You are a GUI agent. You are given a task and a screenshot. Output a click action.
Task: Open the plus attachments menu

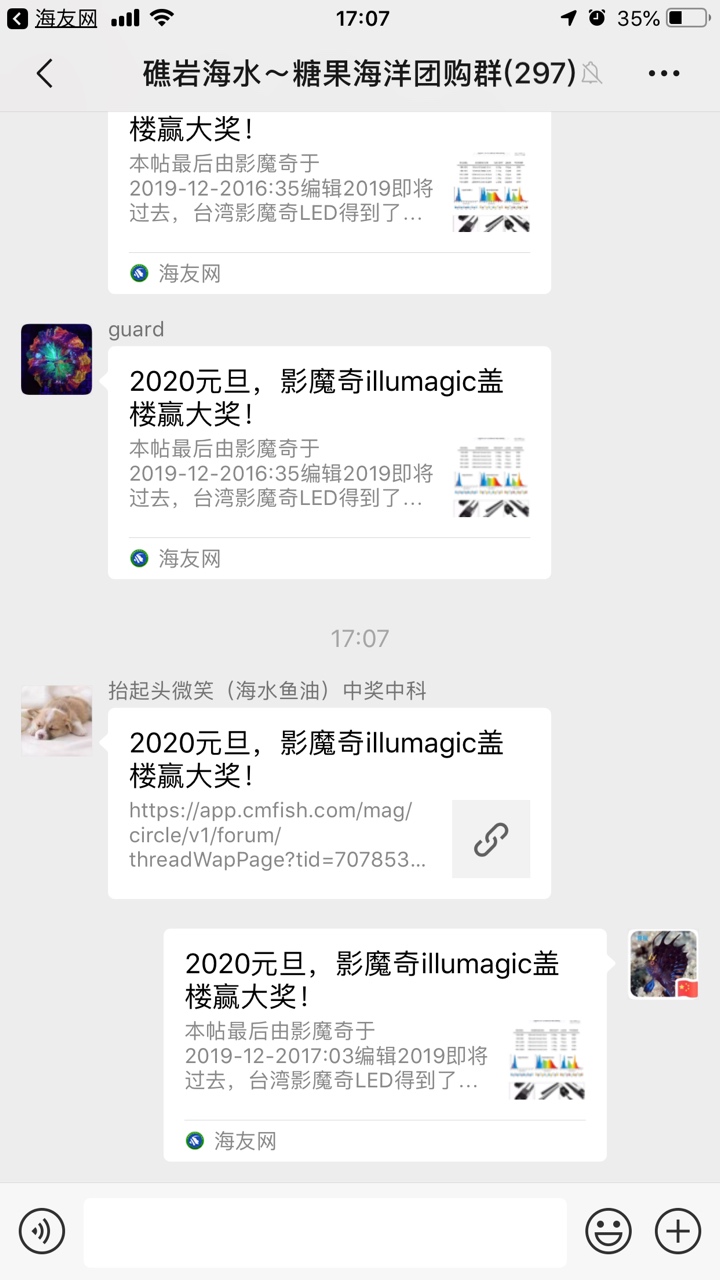[677, 1230]
